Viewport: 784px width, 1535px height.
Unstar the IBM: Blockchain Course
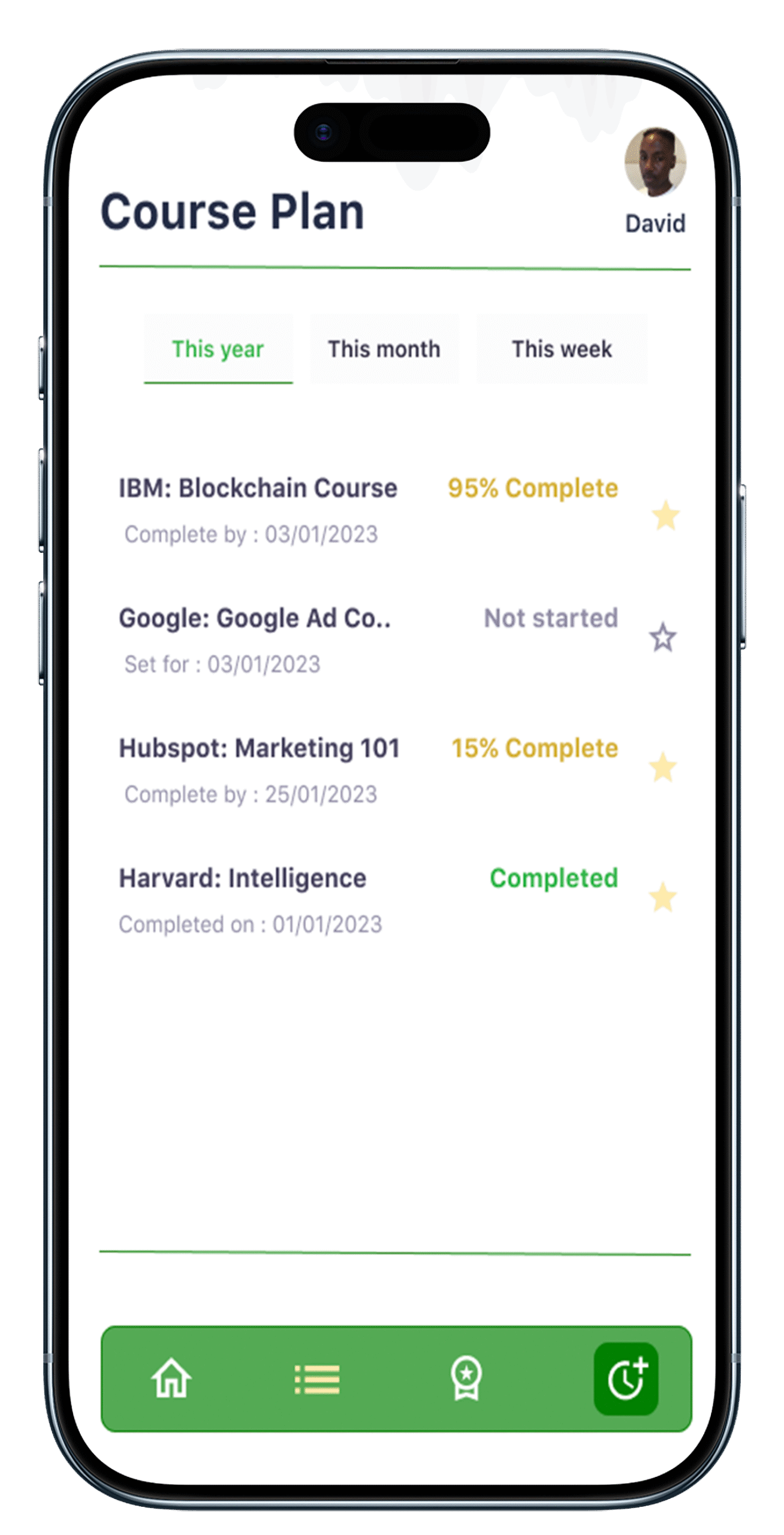click(x=665, y=516)
